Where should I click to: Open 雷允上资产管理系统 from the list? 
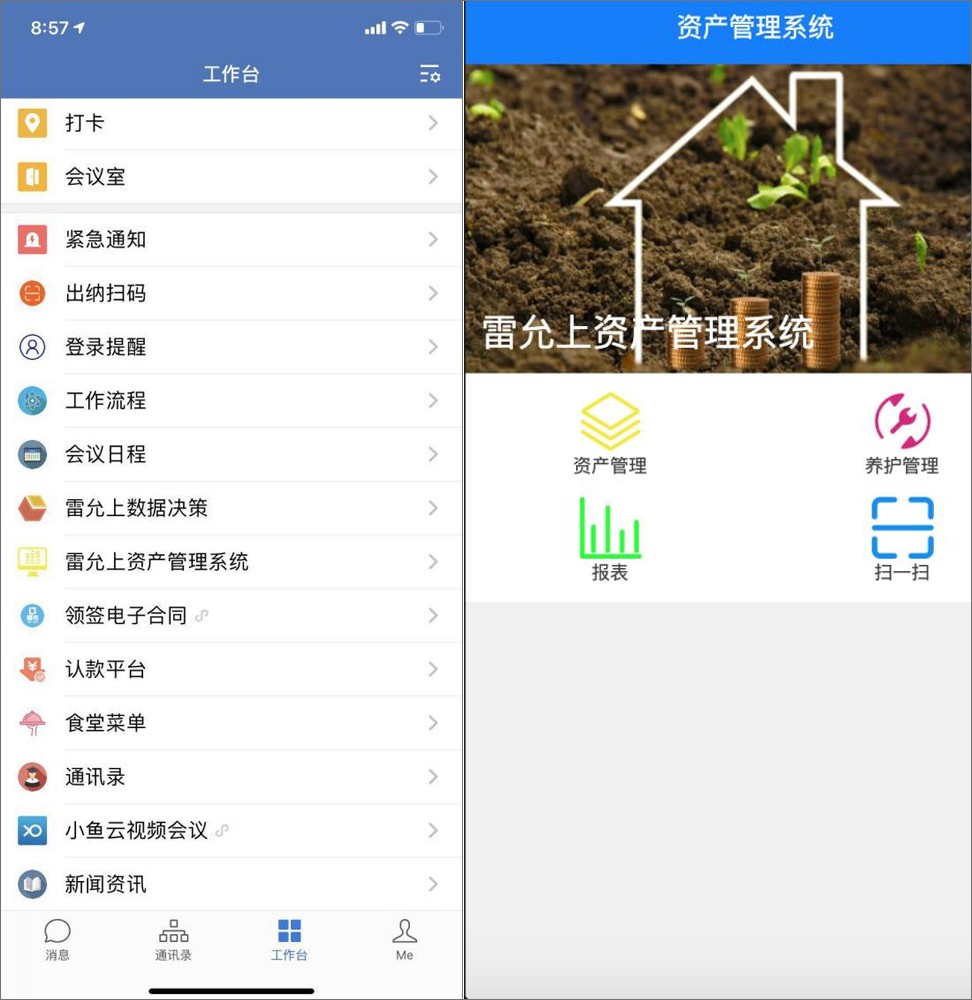[230, 562]
